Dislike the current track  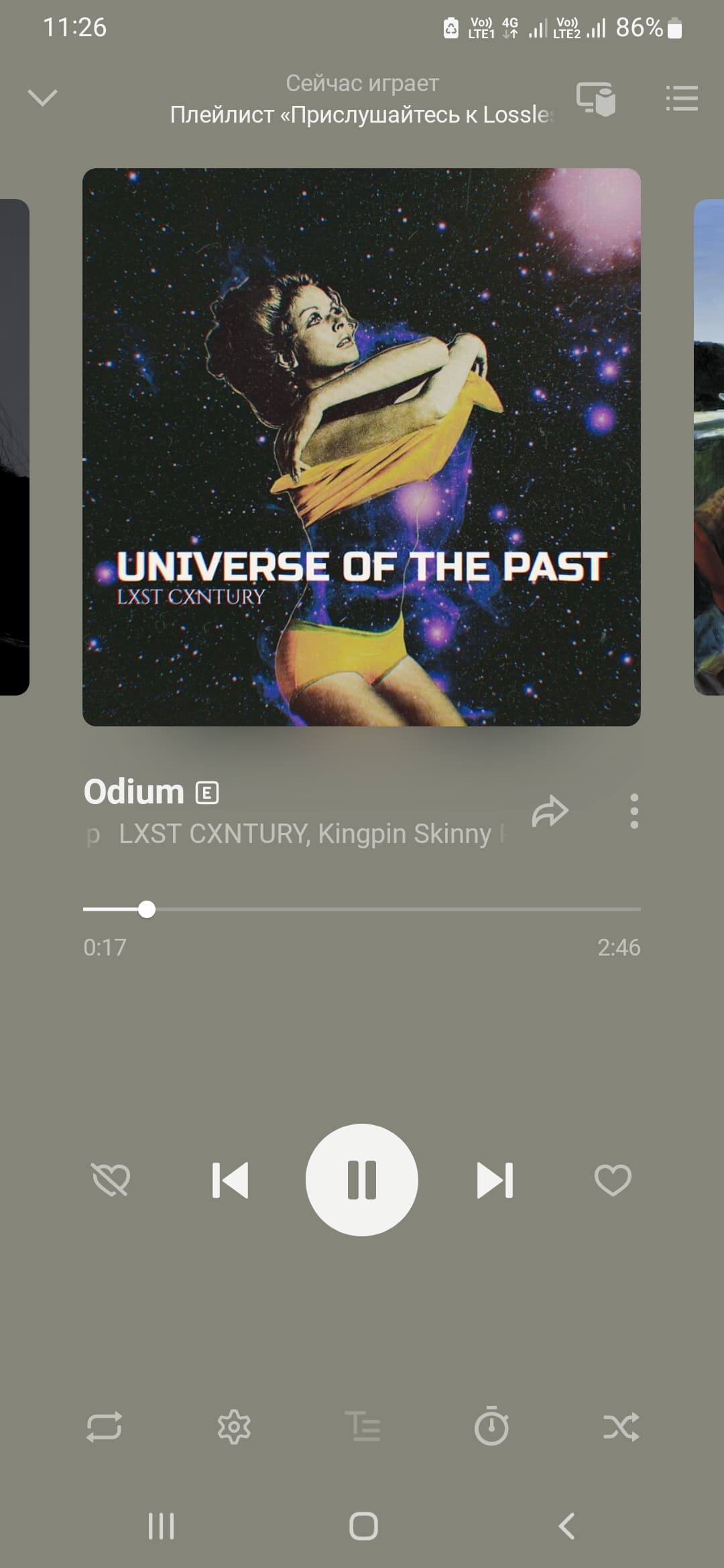pos(111,1180)
